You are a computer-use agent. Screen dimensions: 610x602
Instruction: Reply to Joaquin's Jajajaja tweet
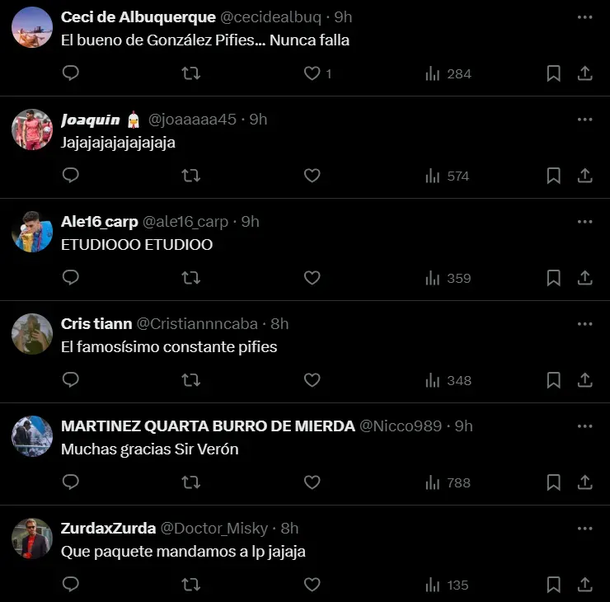pyautogui.click(x=71, y=175)
